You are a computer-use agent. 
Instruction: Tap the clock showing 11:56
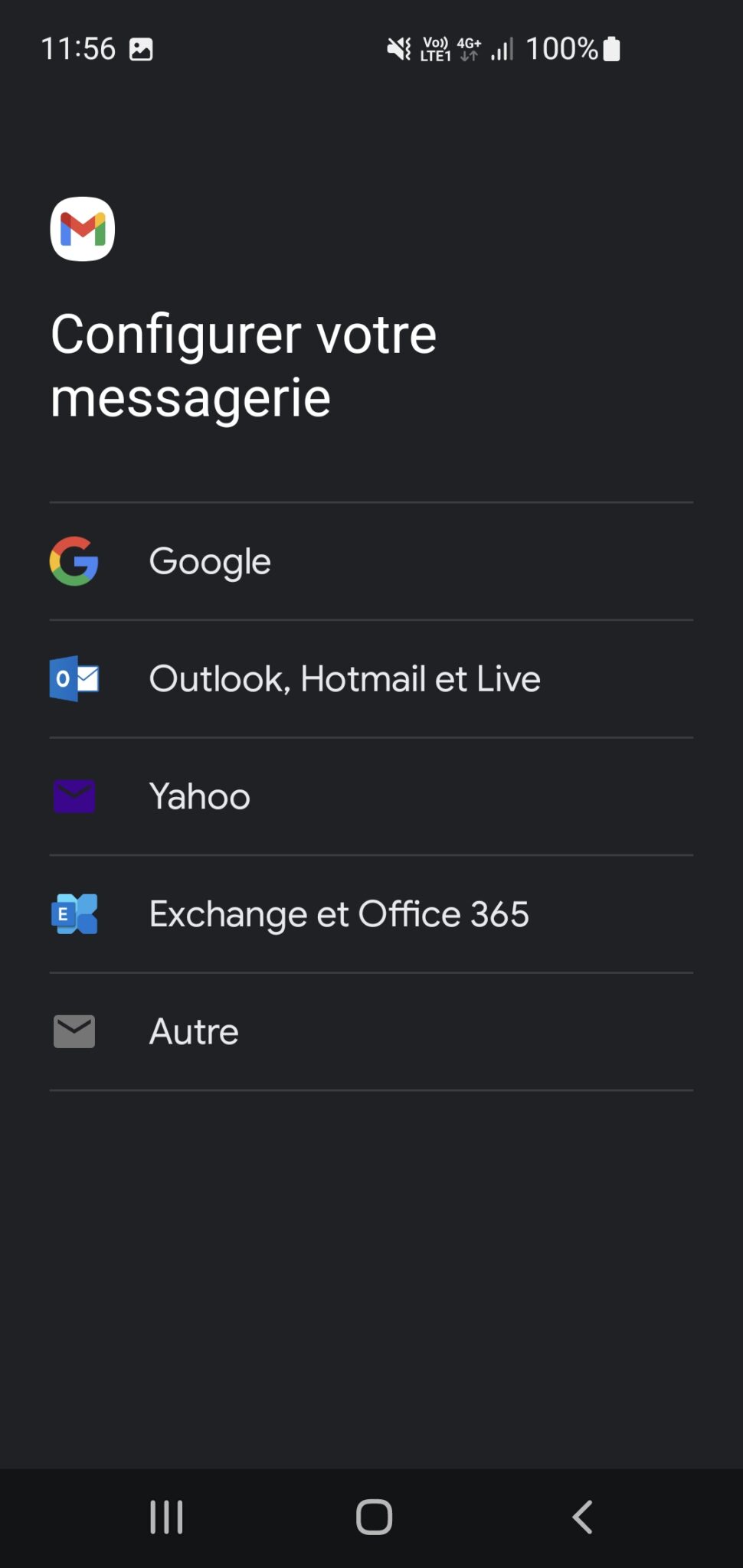(x=80, y=47)
